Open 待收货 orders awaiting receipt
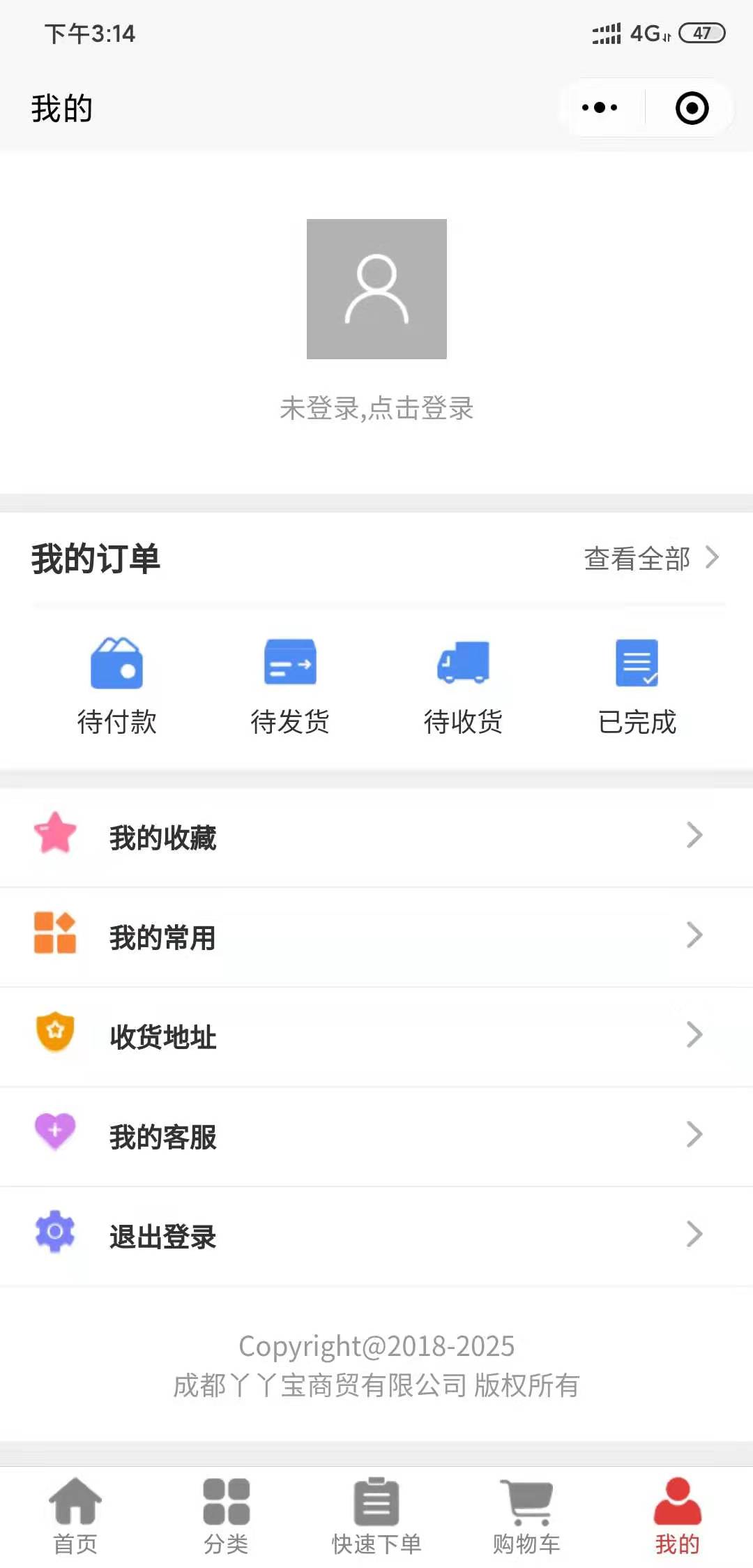Viewport: 753px width, 1568px height. coord(463,685)
